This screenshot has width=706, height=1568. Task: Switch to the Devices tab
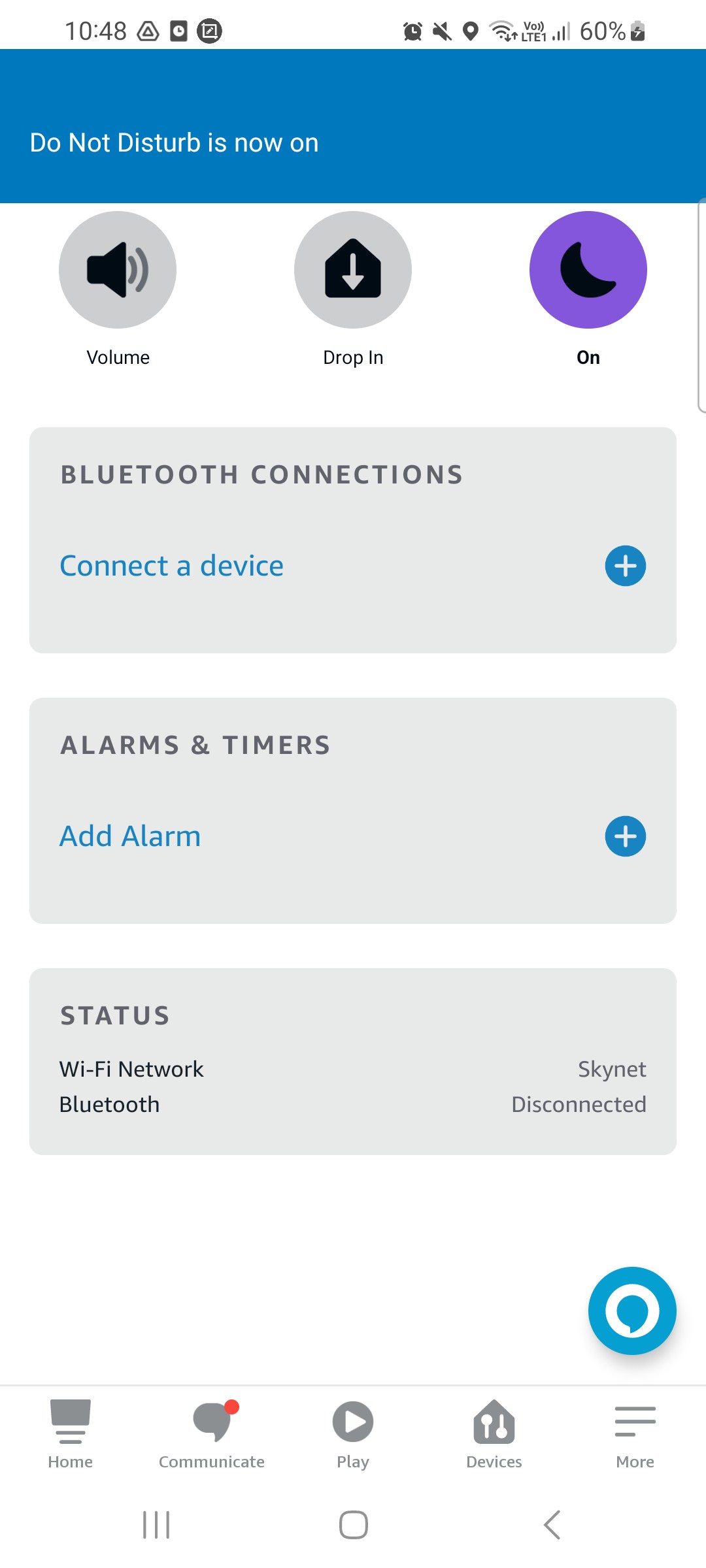494,1434
